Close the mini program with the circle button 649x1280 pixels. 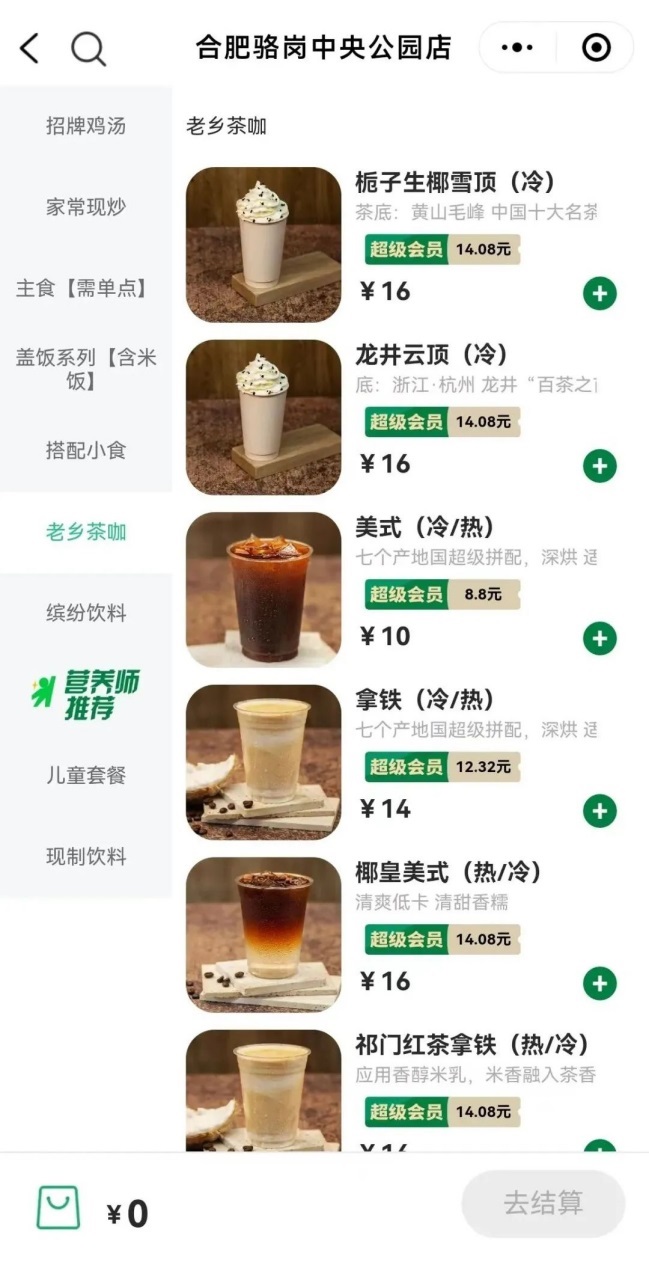point(596,47)
